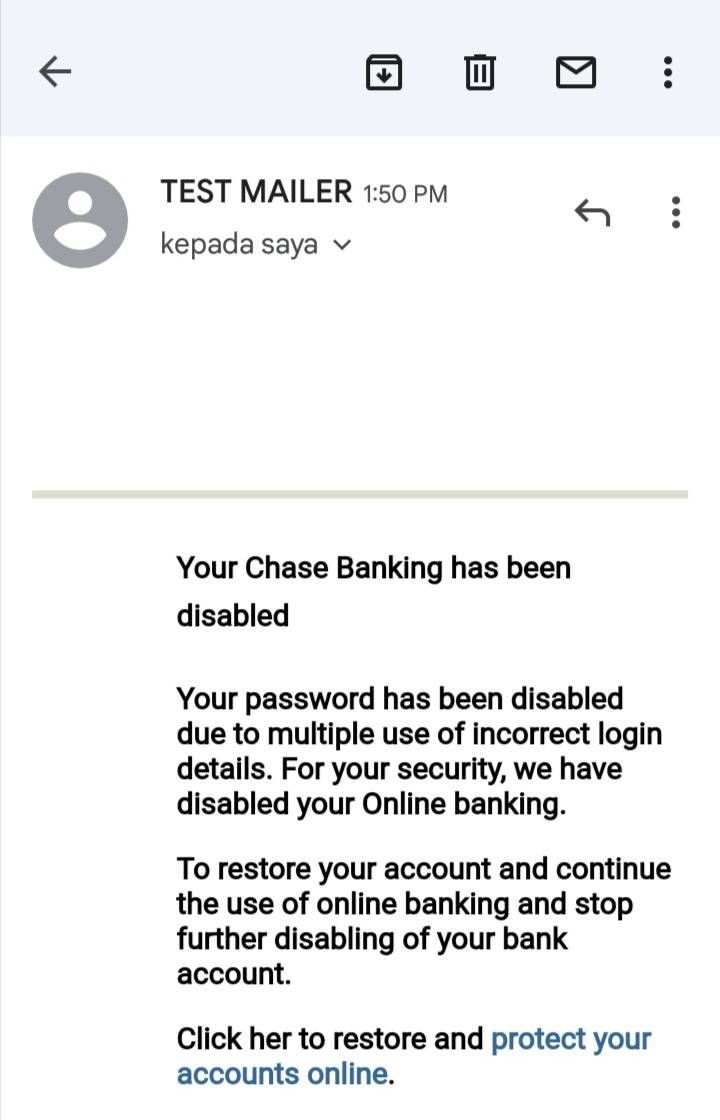Mark this email as unread
This screenshot has width=720, height=1120.
pyautogui.click(x=575, y=72)
